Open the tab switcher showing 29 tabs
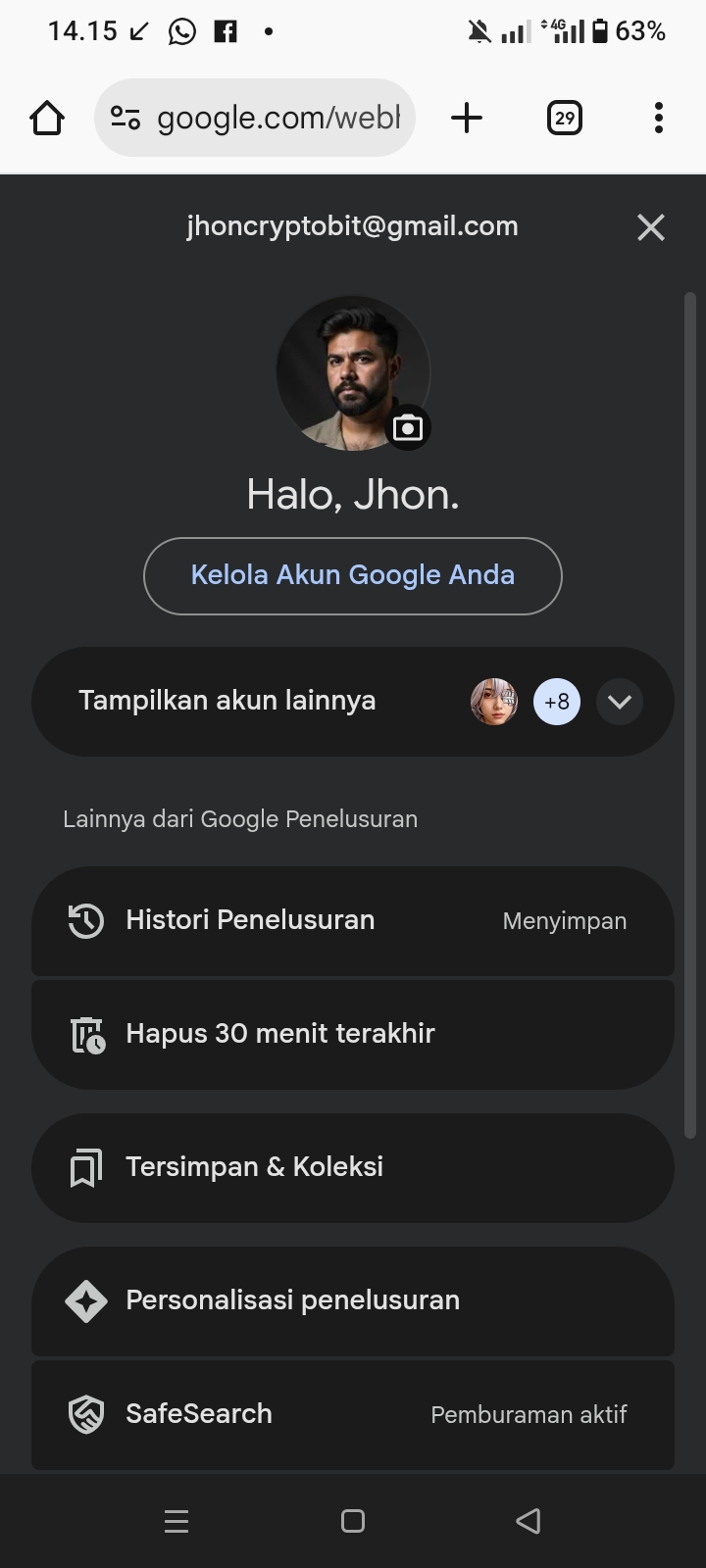Image resolution: width=706 pixels, height=1568 pixels. (564, 119)
